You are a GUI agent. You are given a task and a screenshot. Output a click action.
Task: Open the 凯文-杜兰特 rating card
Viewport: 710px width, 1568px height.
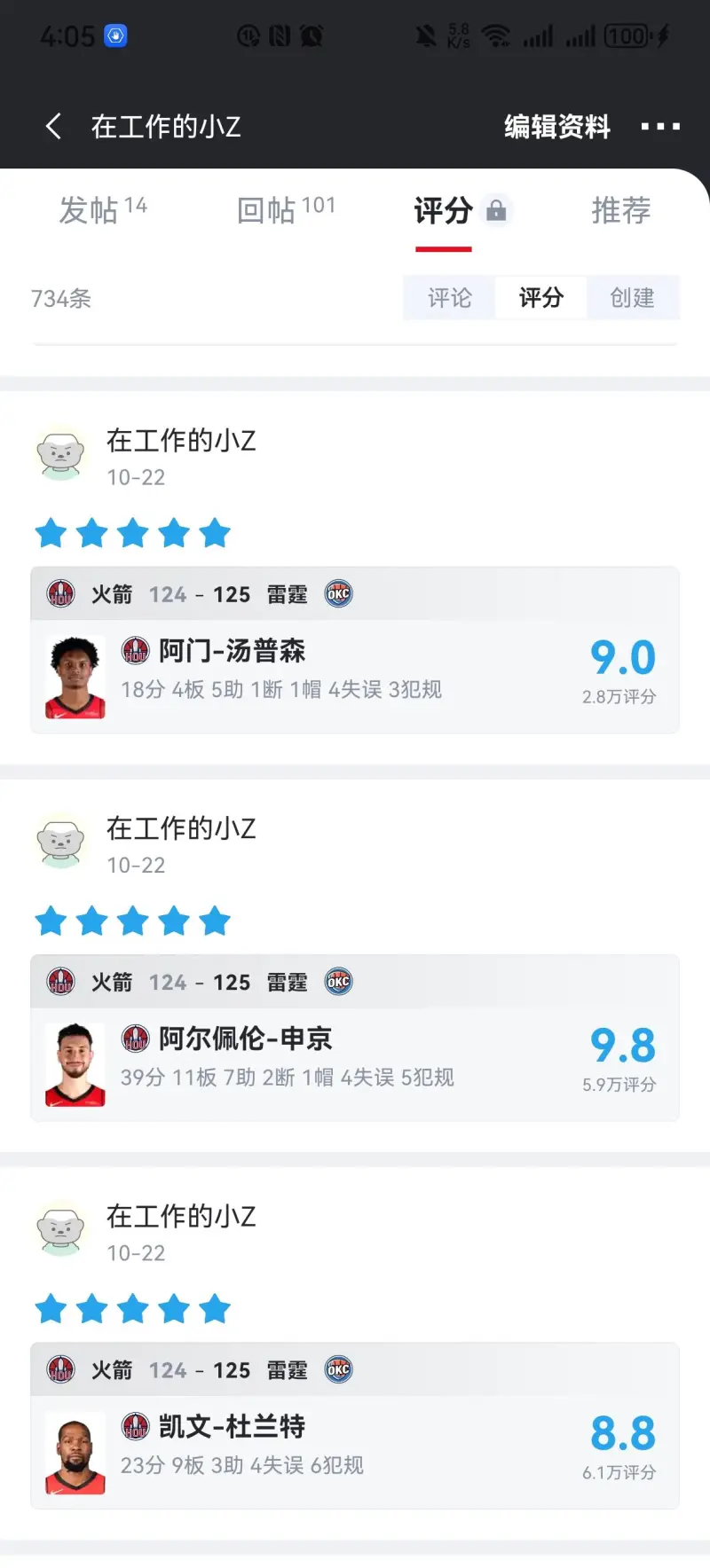[x=355, y=1451]
